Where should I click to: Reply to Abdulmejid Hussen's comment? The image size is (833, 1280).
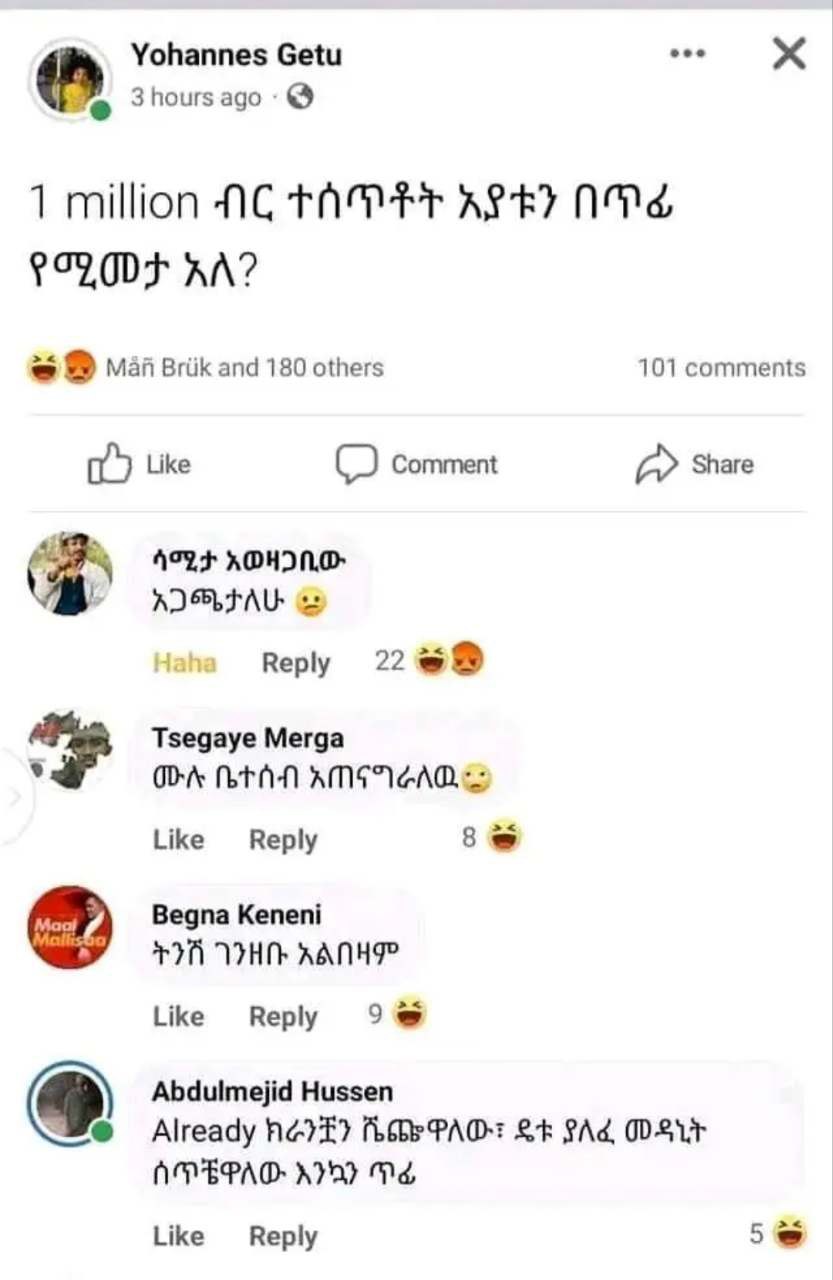pos(283,1236)
